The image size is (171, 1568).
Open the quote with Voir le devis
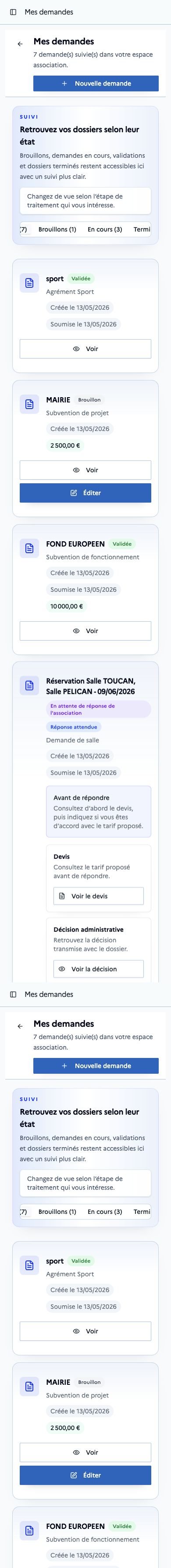pos(99,896)
